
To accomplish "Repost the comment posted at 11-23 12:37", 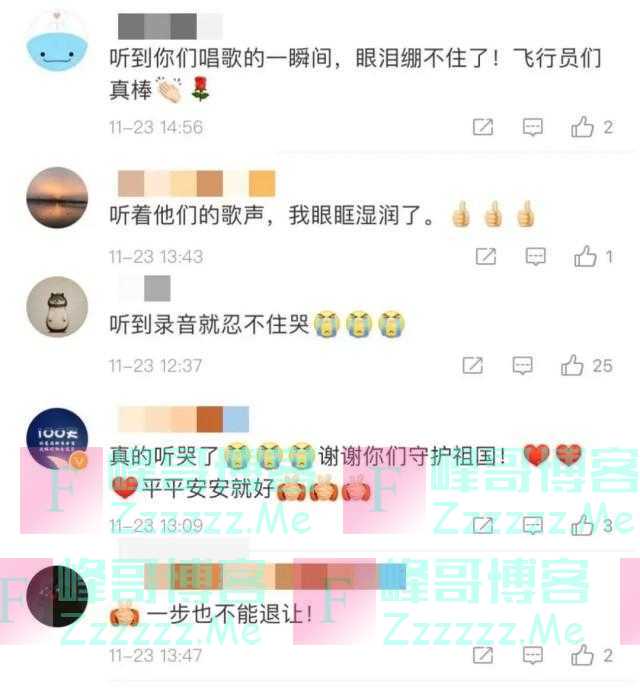I will tap(474, 366).
